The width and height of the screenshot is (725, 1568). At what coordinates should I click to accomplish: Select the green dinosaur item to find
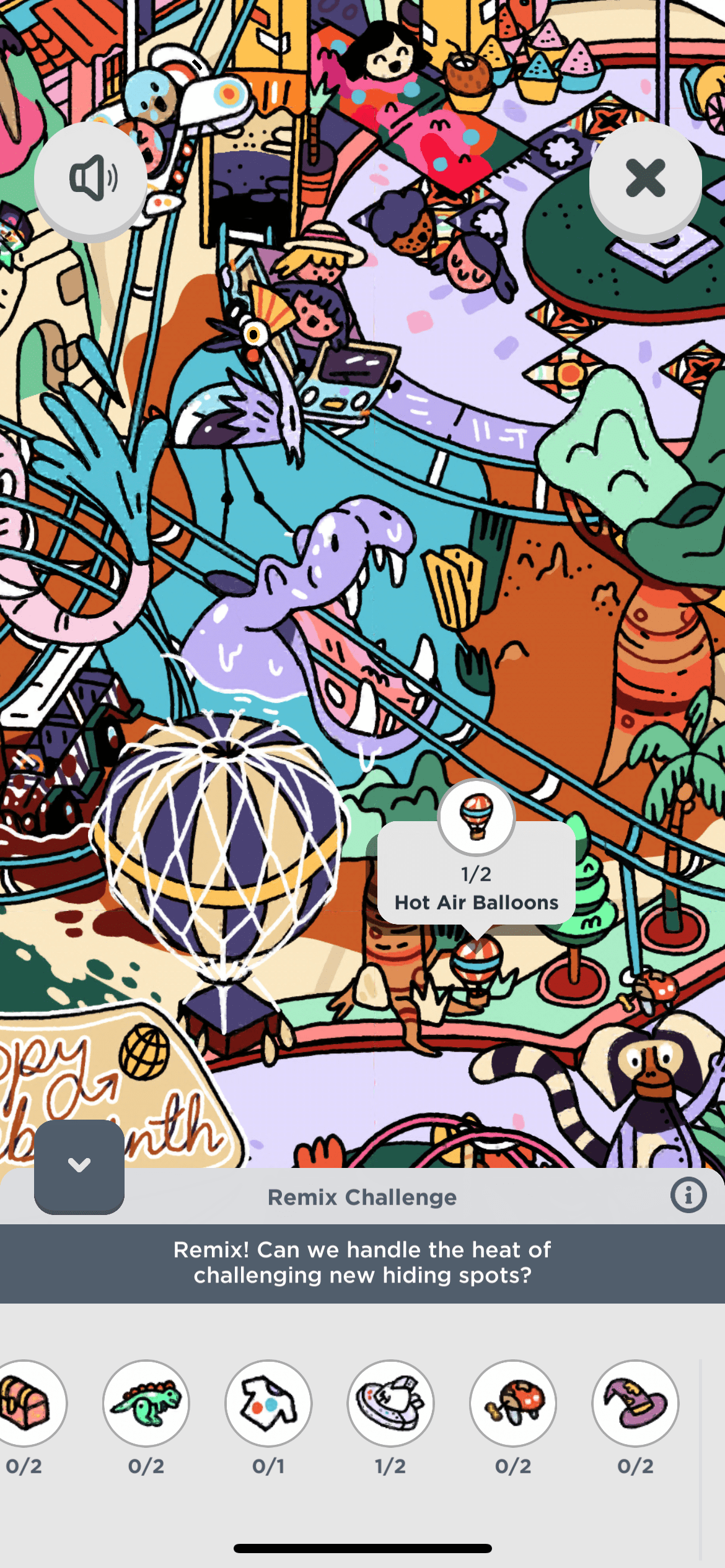point(146,1403)
